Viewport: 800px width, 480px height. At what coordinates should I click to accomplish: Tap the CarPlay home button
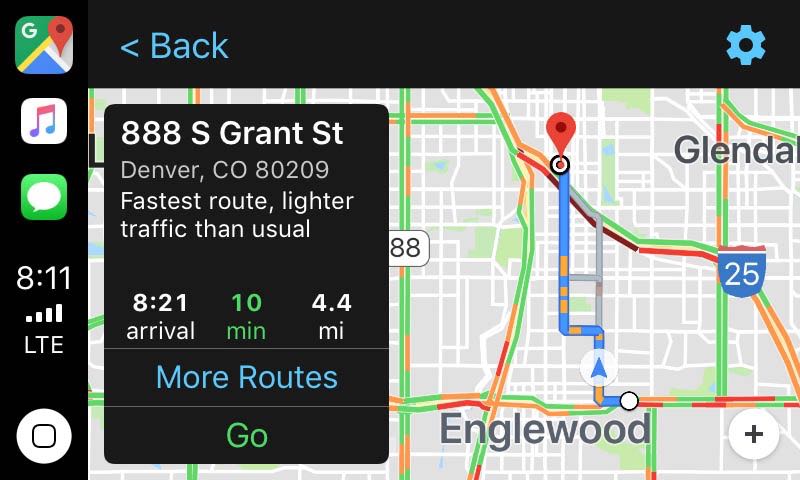tap(44, 436)
